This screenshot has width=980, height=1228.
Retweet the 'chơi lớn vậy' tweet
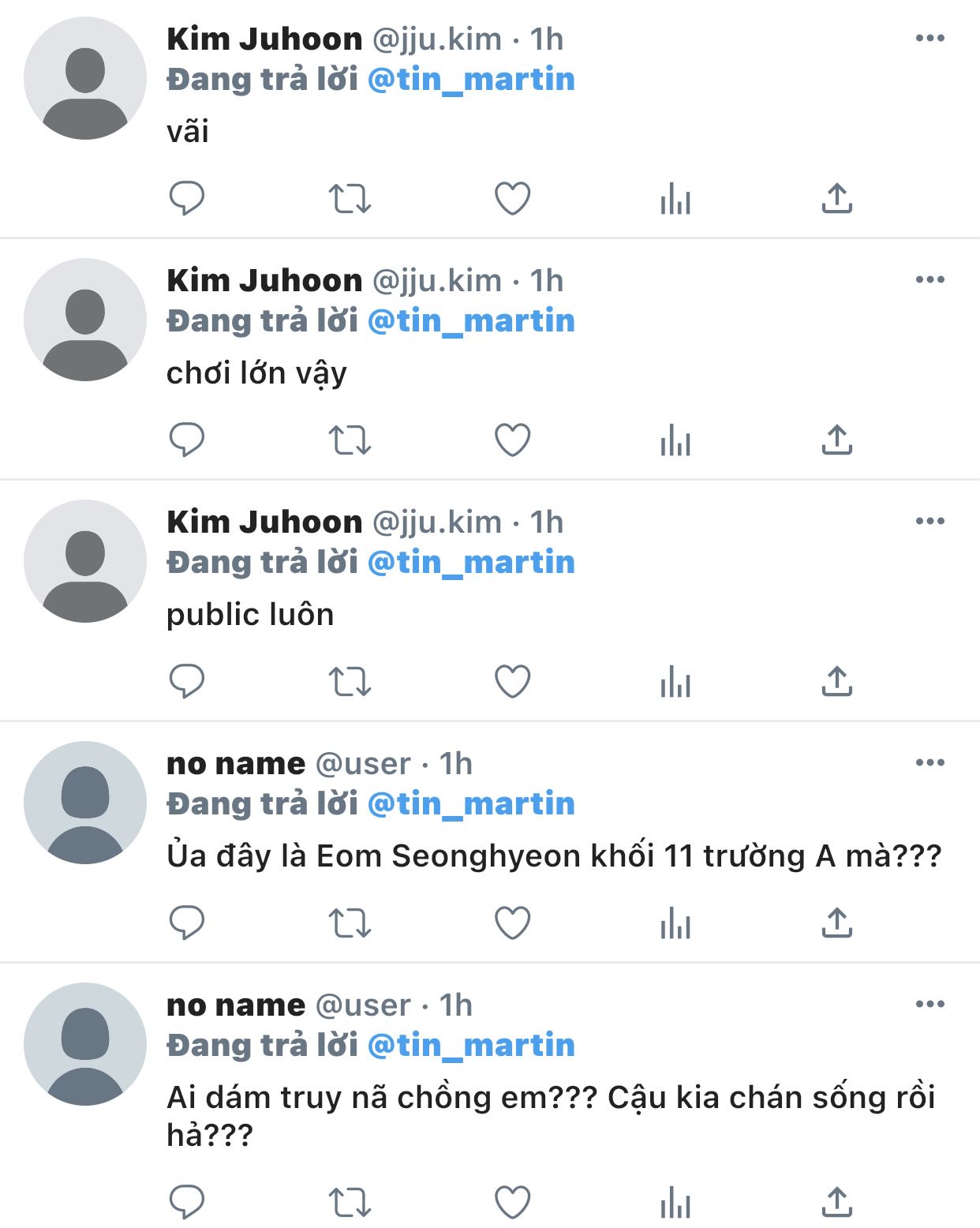tap(350, 440)
